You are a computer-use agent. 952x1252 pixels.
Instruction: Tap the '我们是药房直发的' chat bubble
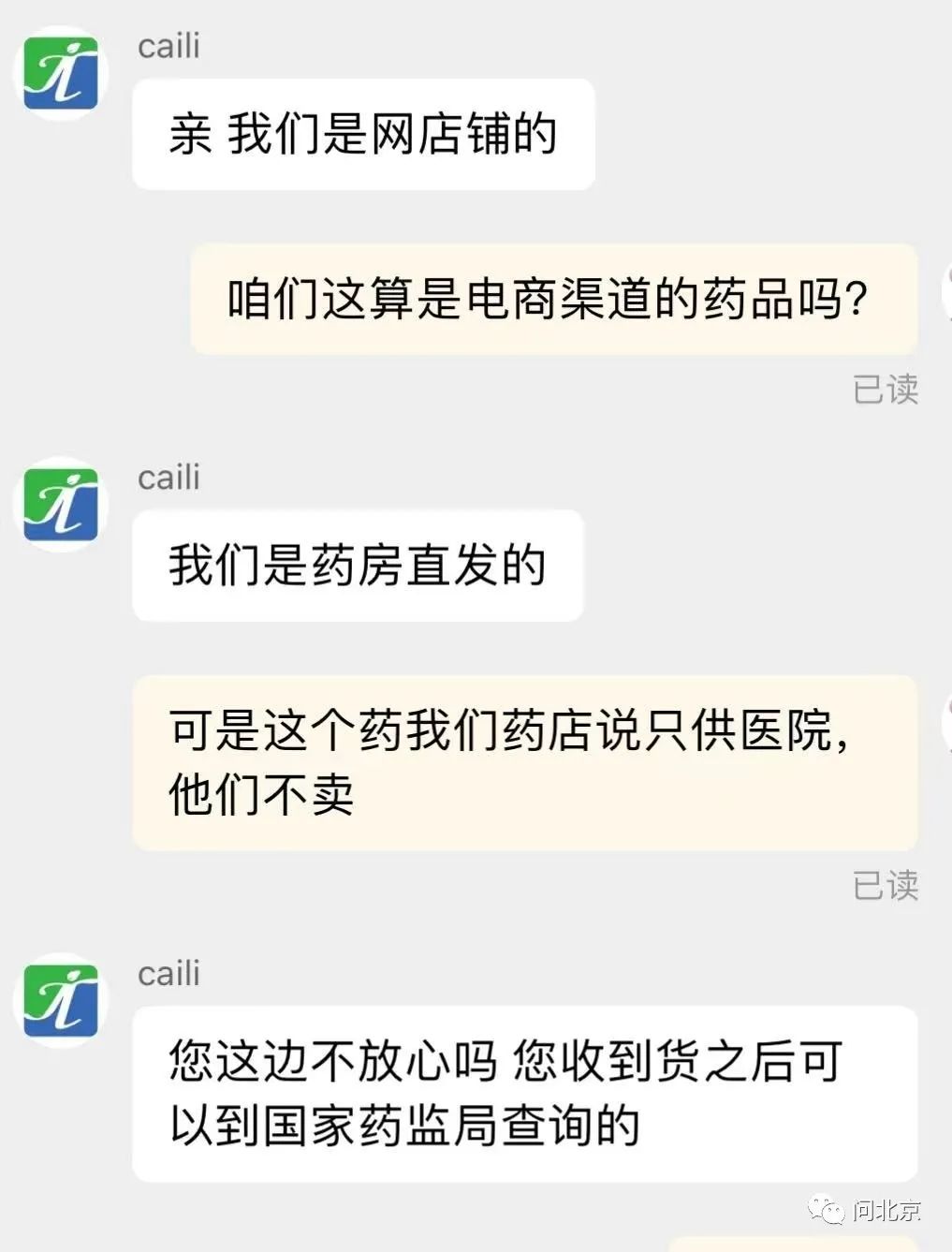pyautogui.click(x=359, y=565)
